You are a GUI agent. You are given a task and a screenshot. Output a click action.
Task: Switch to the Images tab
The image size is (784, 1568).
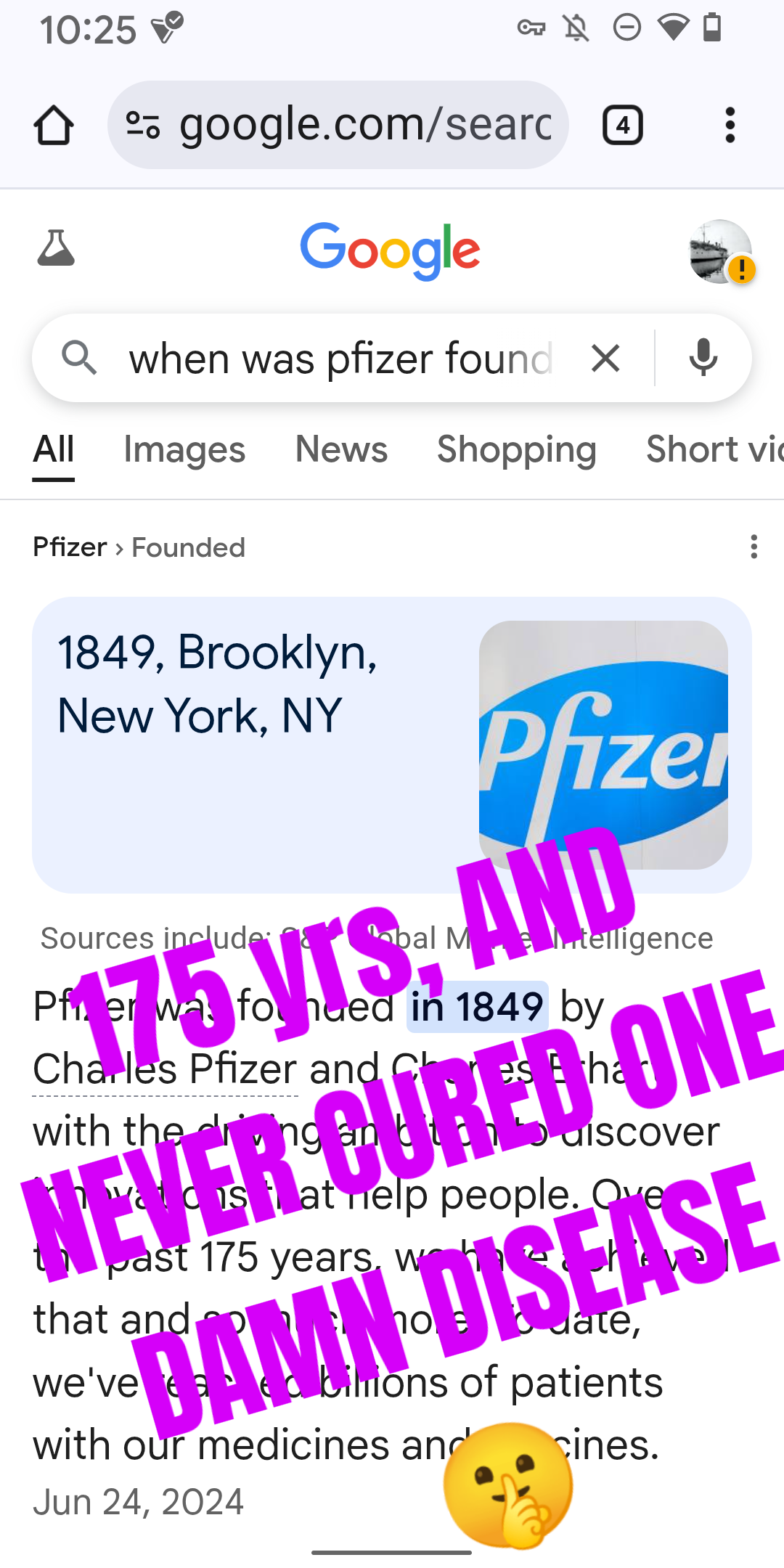(184, 449)
